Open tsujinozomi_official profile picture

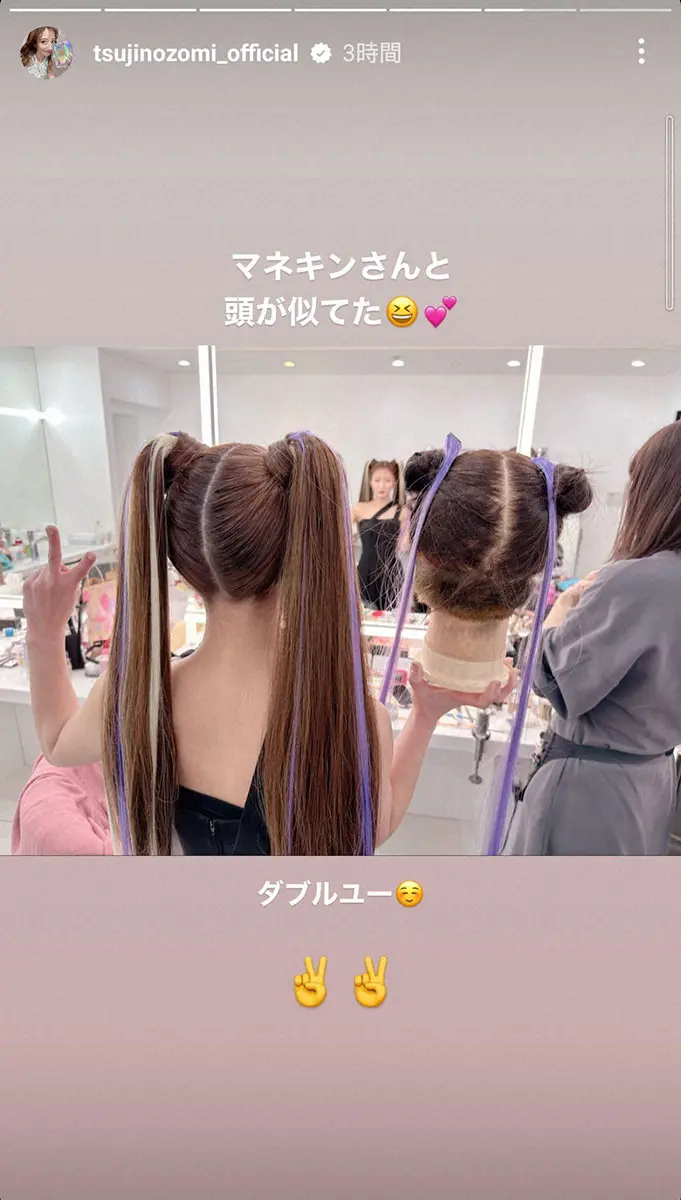[x=46, y=53]
